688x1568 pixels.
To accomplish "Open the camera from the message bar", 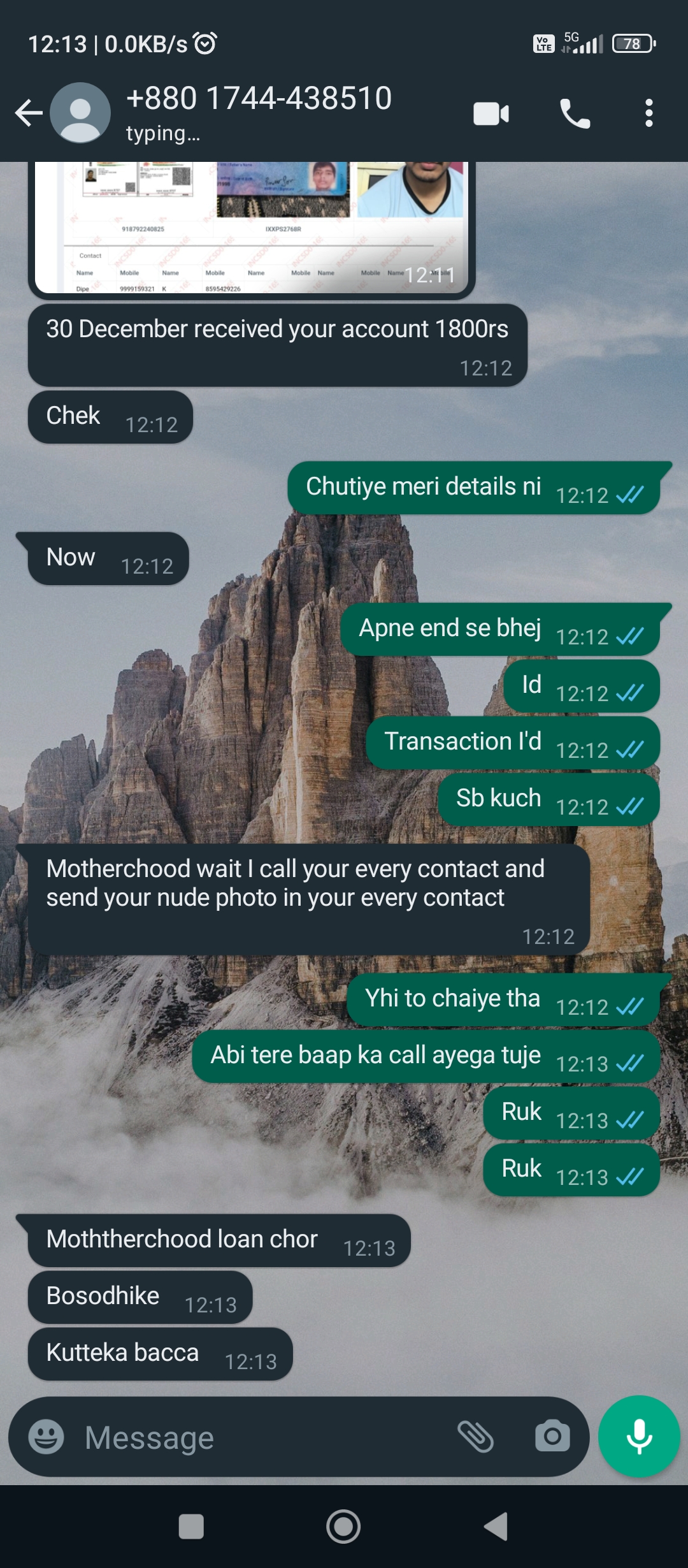I will [552, 1437].
